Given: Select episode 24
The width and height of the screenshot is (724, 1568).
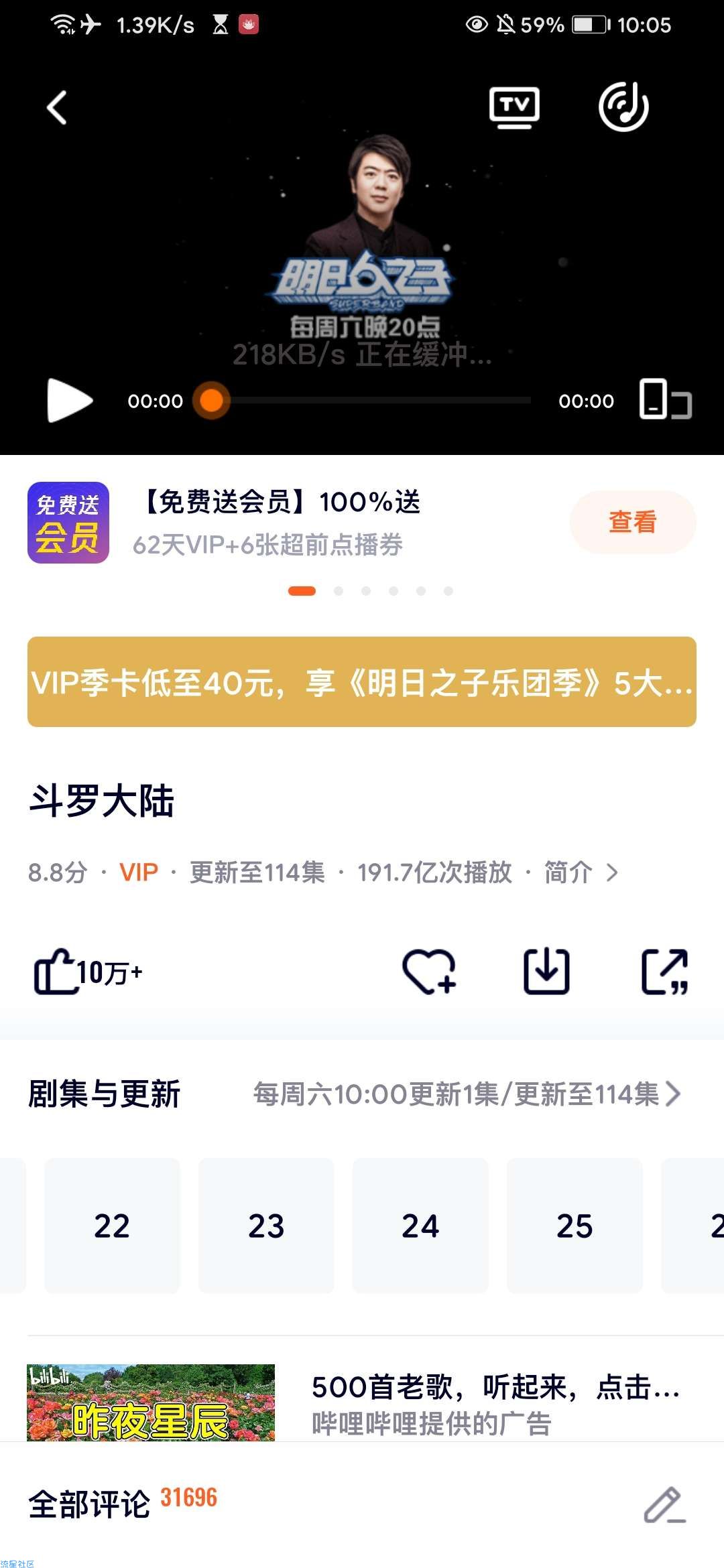Looking at the screenshot, I should pyautogui.click(x=420, y=1226).
